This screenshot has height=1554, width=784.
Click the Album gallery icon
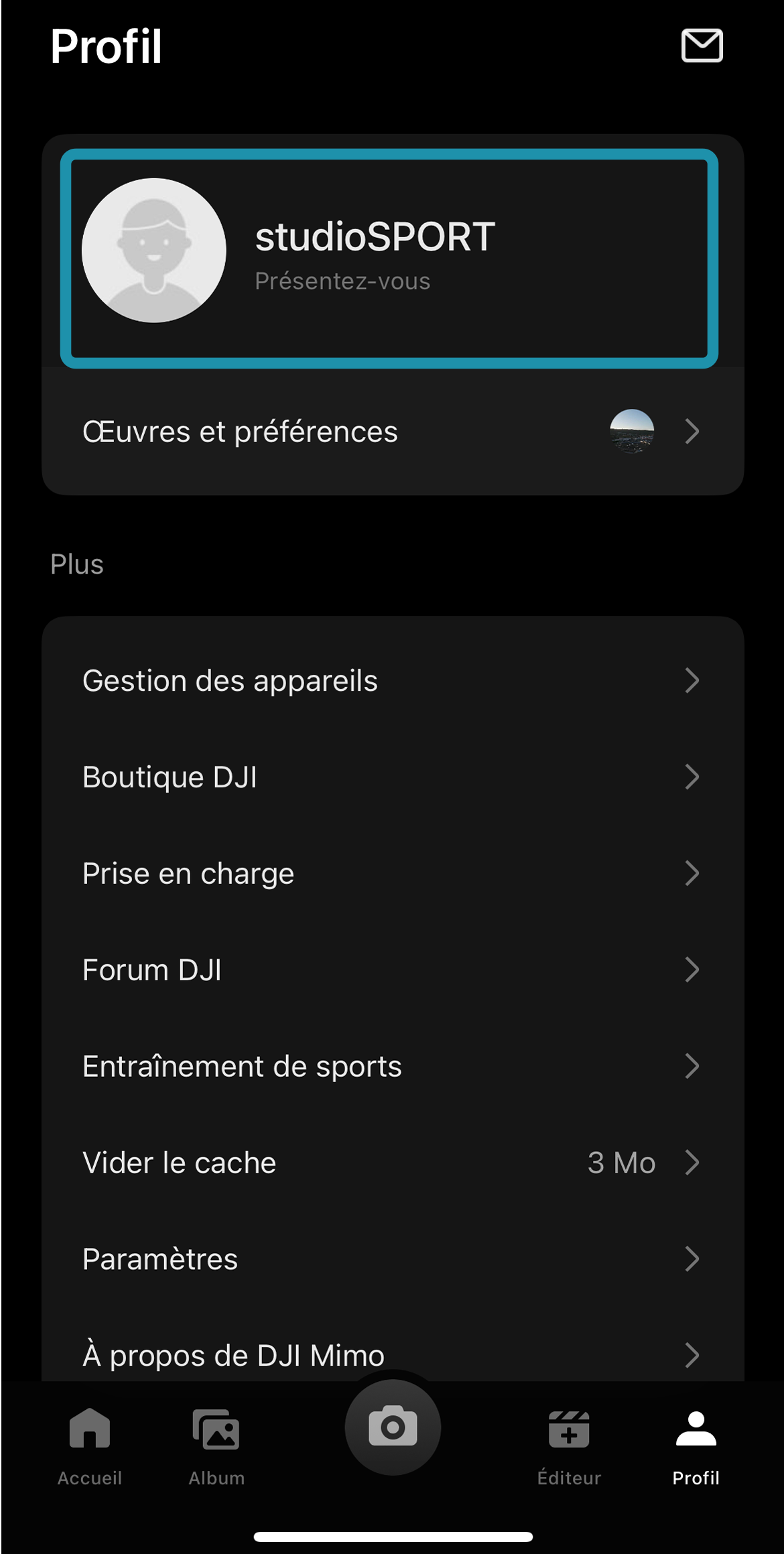click(x=216, y=1425)
